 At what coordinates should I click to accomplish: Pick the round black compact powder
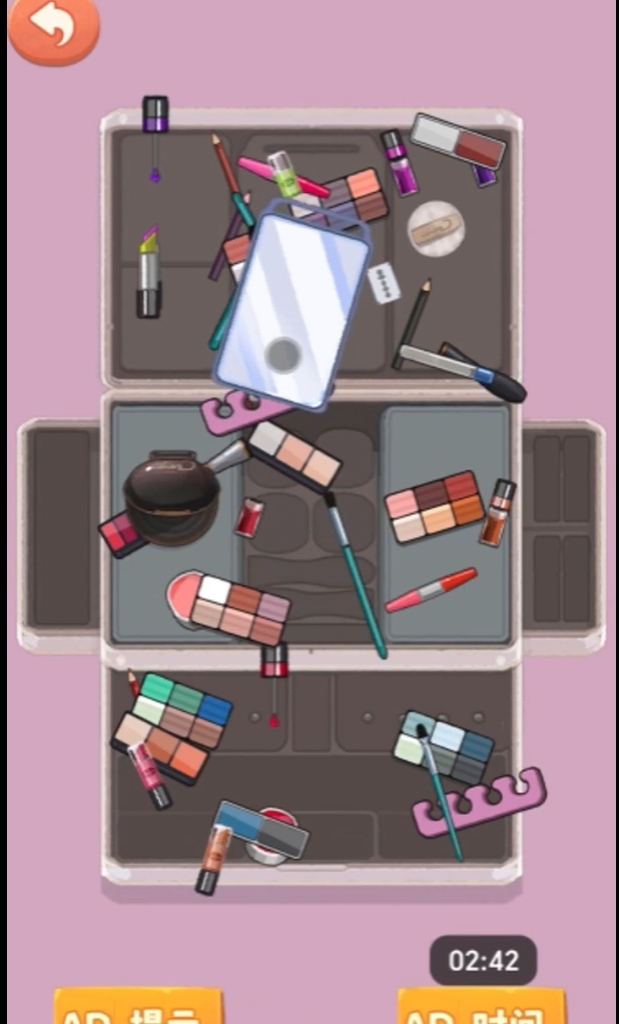[x=170, y=497]
